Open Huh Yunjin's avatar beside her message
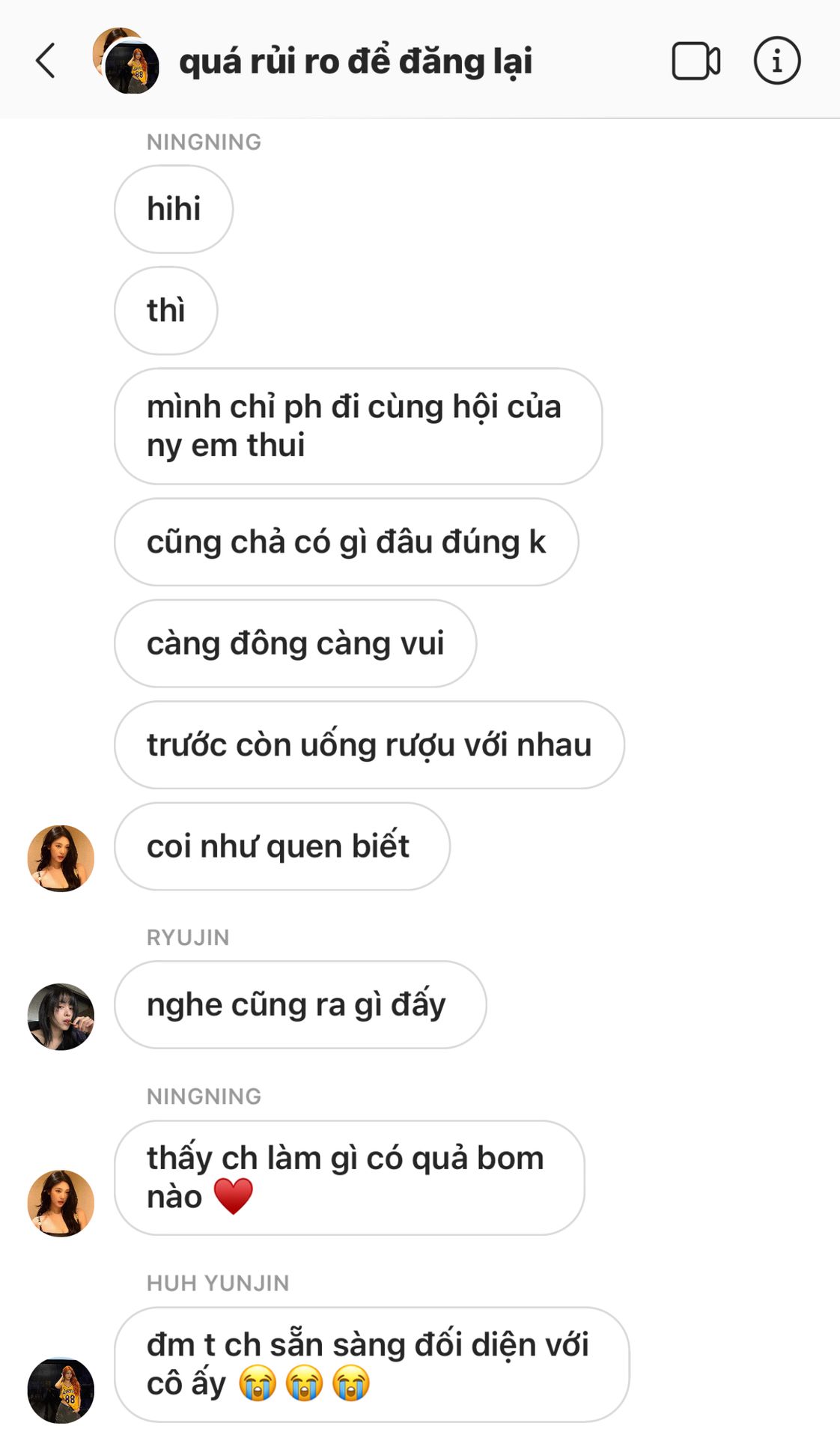Image resolution: width=840 pixels, height=1438 pixels. pos(61,1390)
